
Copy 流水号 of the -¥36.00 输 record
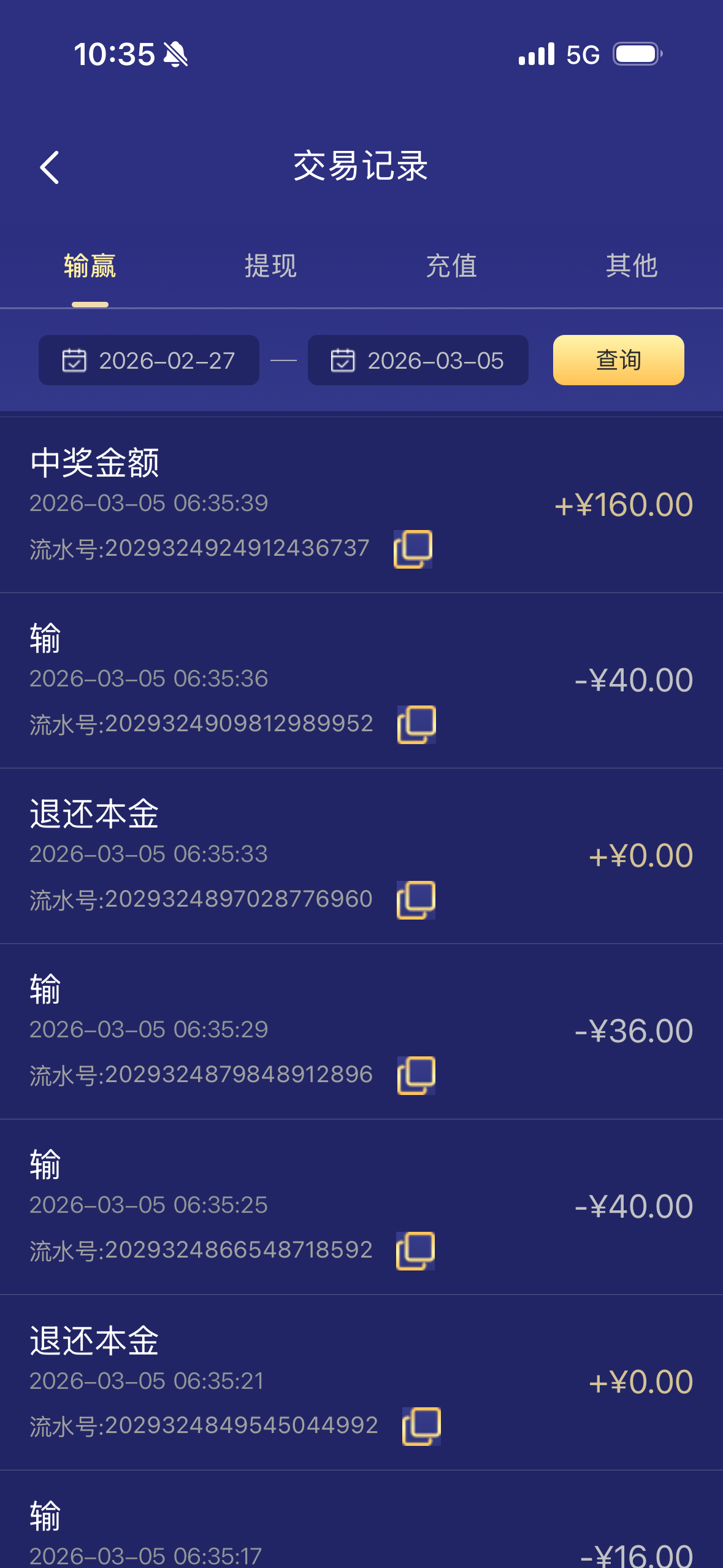click(x=416, y=1075)
